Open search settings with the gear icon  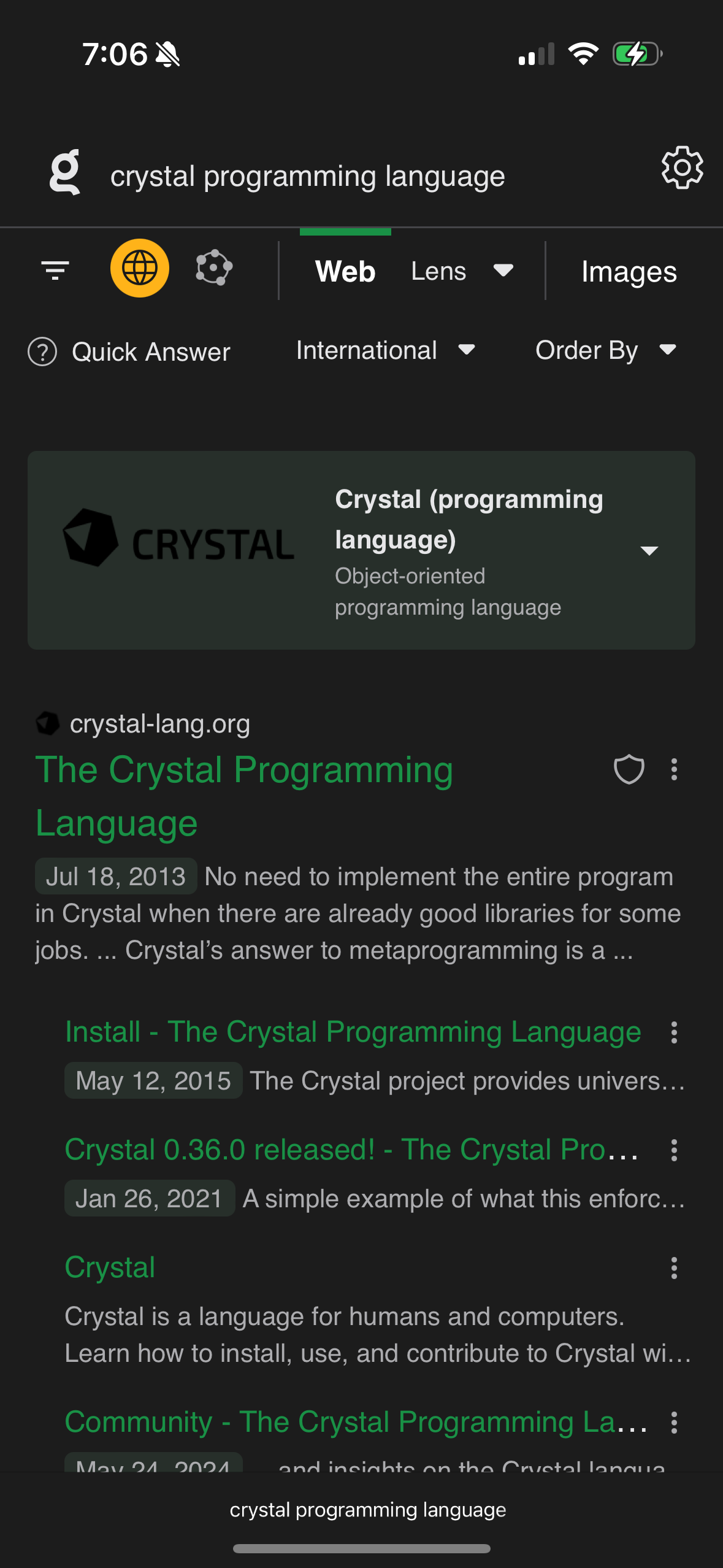[x=681, y=167]
